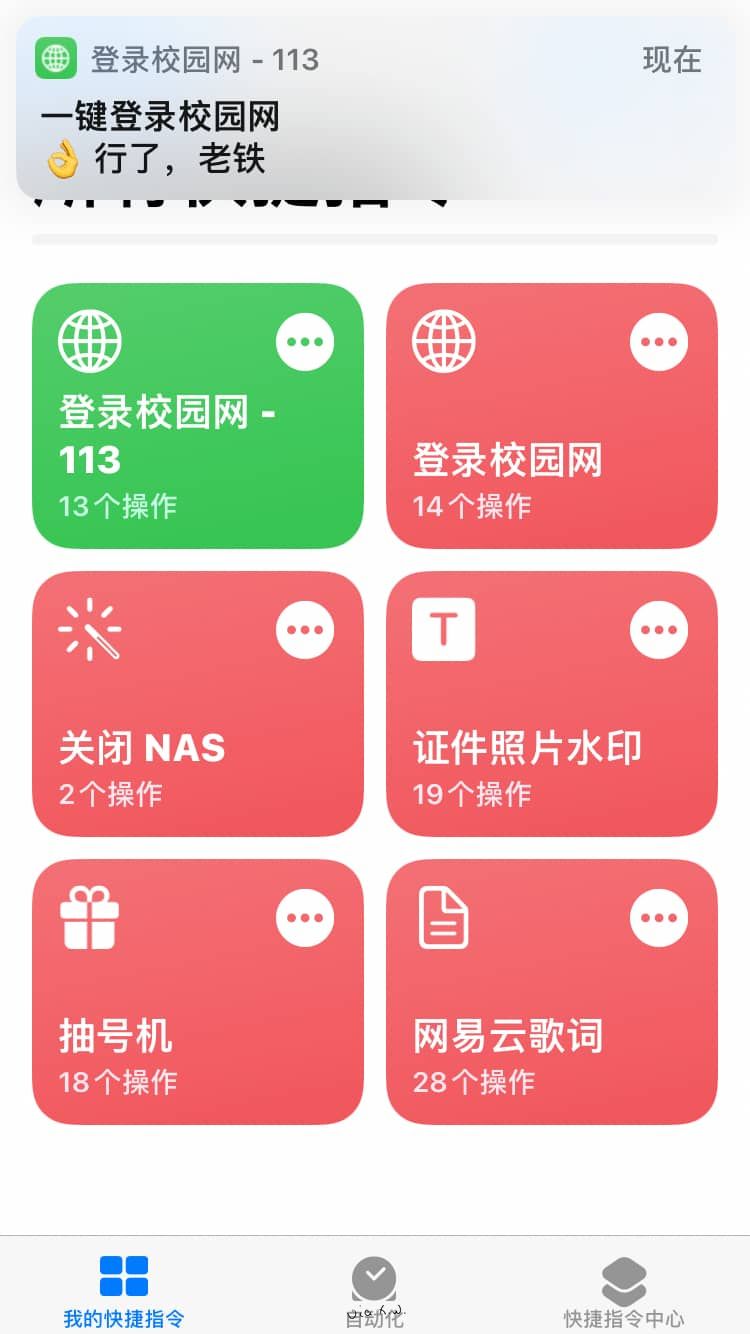Image resolution: width=750 pixels, height=1334 pixels.
Task: Tap the gift icon on 抽号机 card
Action: [x=90, y=916]
